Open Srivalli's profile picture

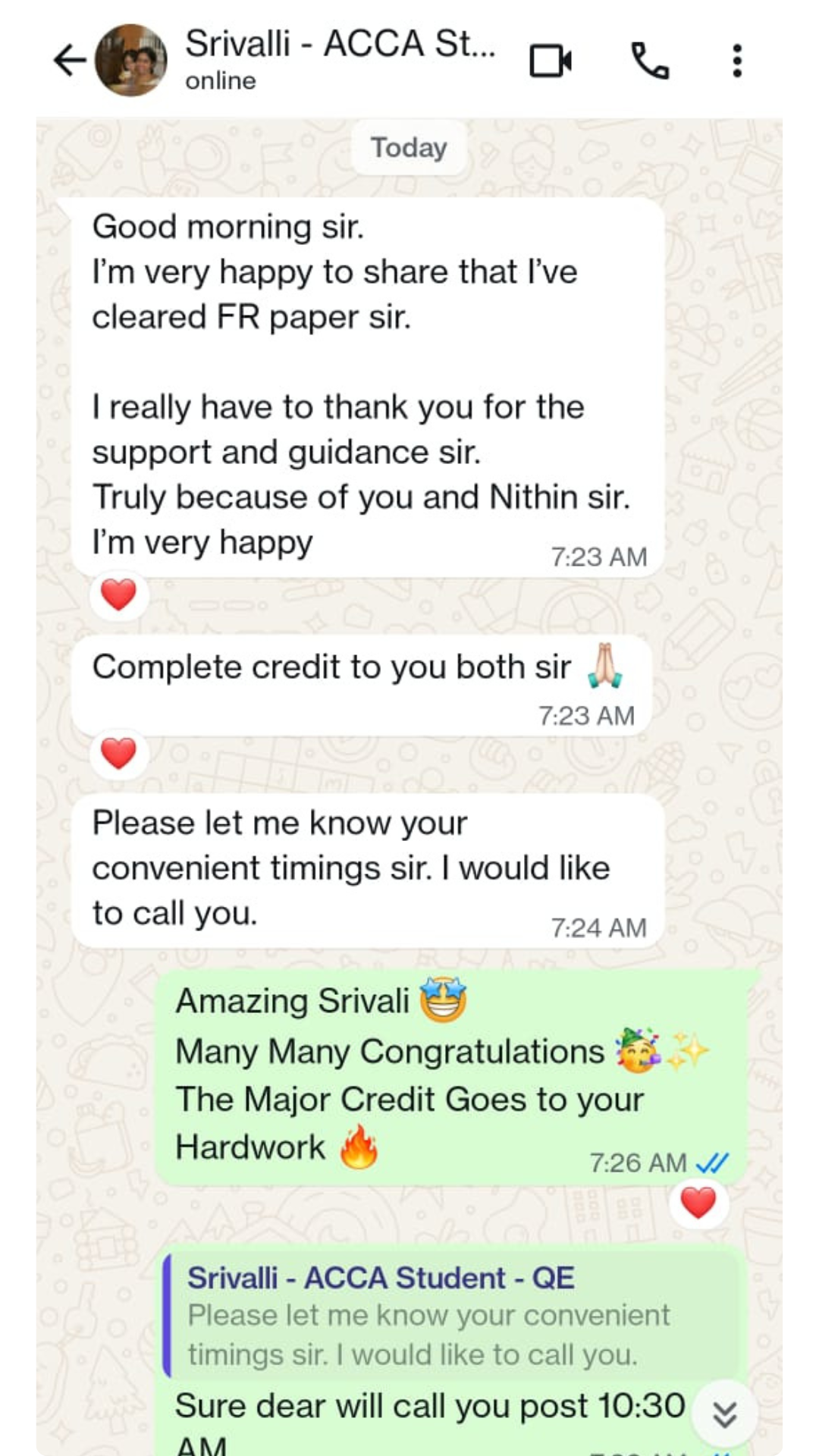(x=131, y=61)
